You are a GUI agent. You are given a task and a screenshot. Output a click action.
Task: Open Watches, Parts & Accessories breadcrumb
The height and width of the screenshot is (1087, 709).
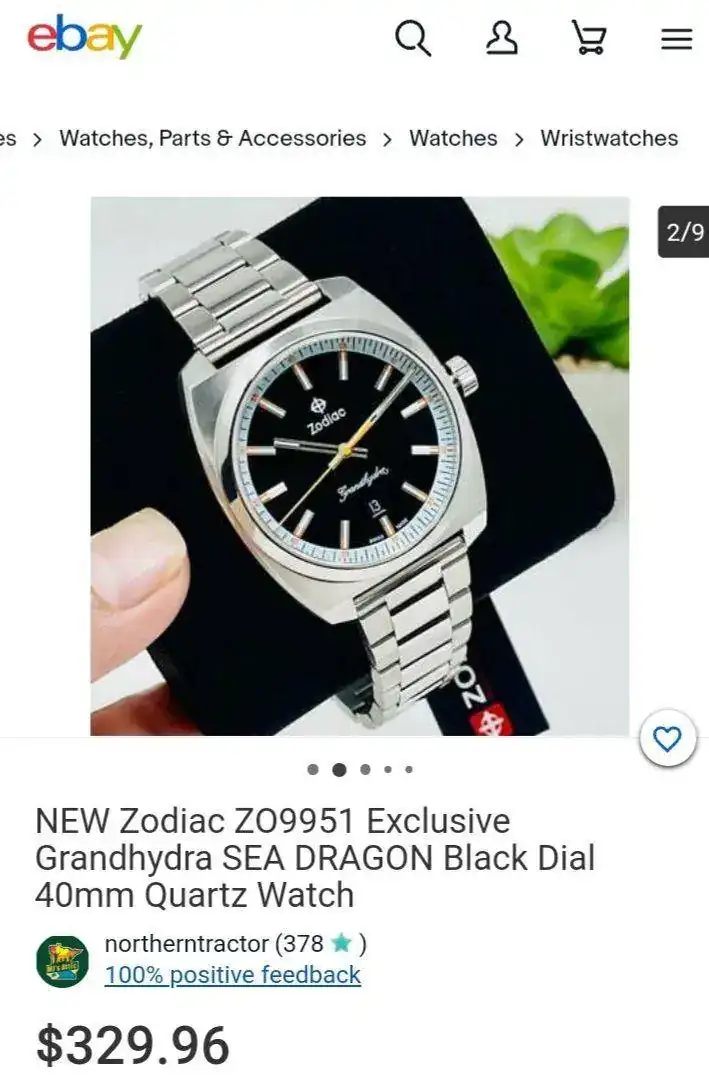[x=212, y=138]
